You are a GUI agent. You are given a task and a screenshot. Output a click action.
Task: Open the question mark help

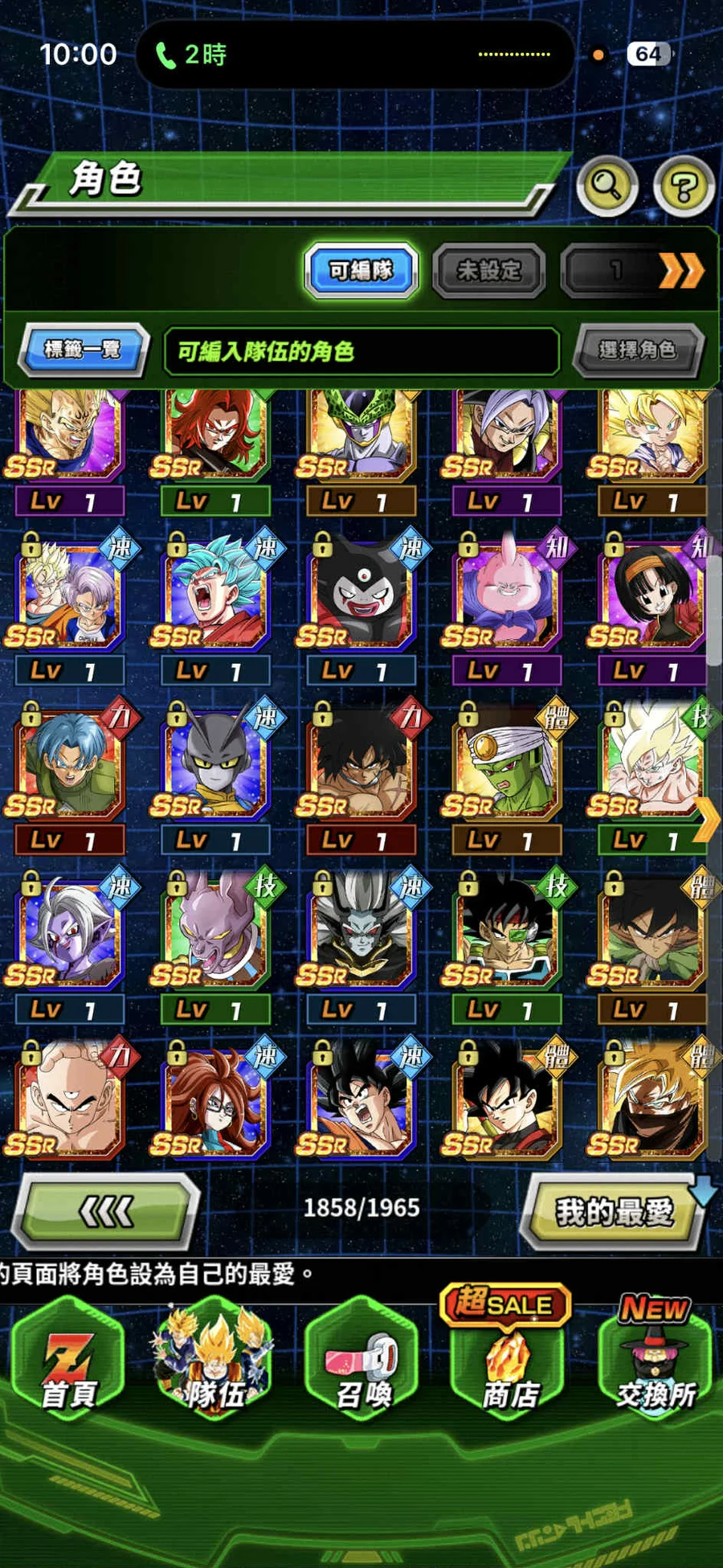coord(684,188)
